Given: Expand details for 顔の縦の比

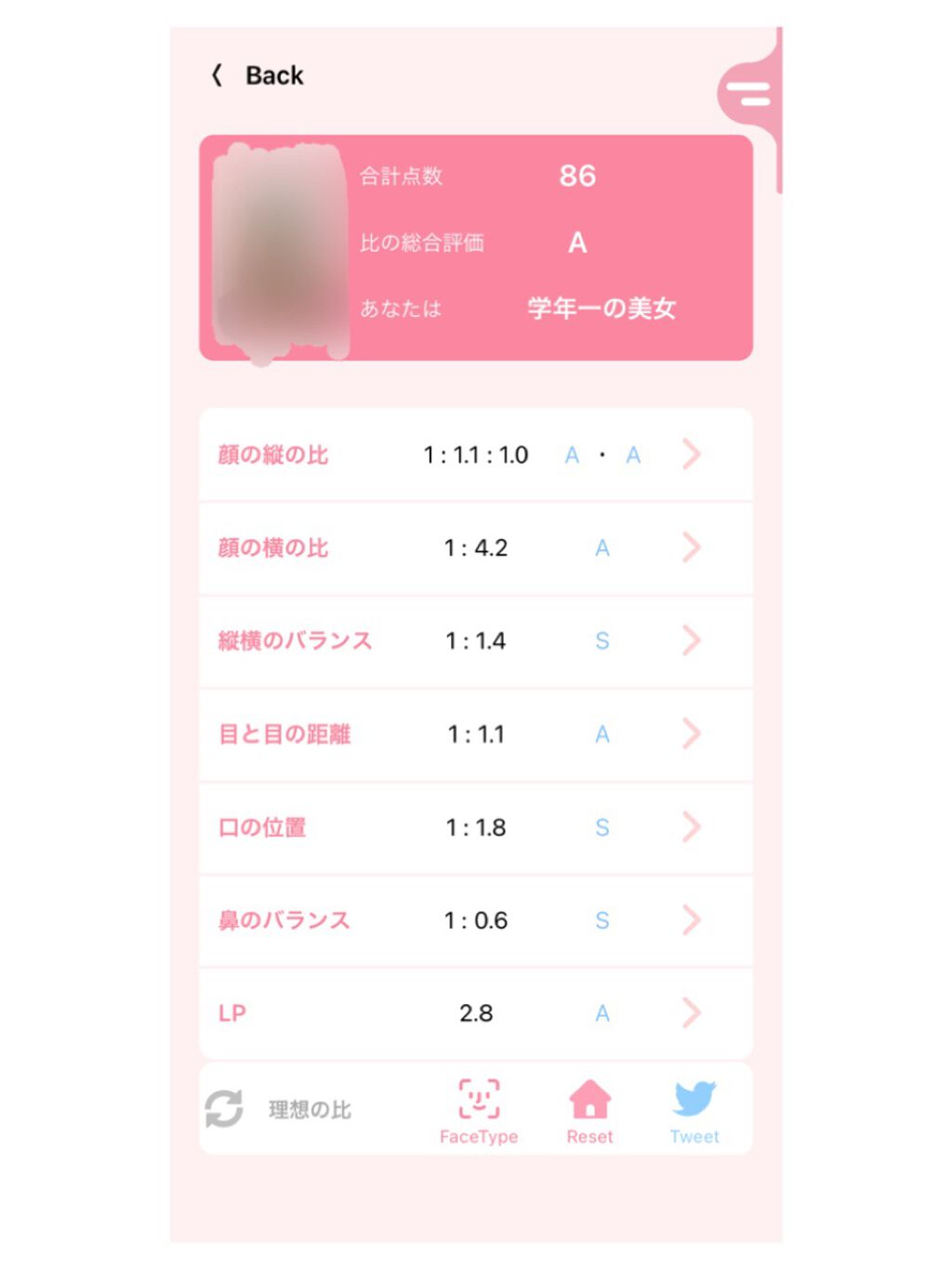Looking at the screenshot, I should click(692, 455).
